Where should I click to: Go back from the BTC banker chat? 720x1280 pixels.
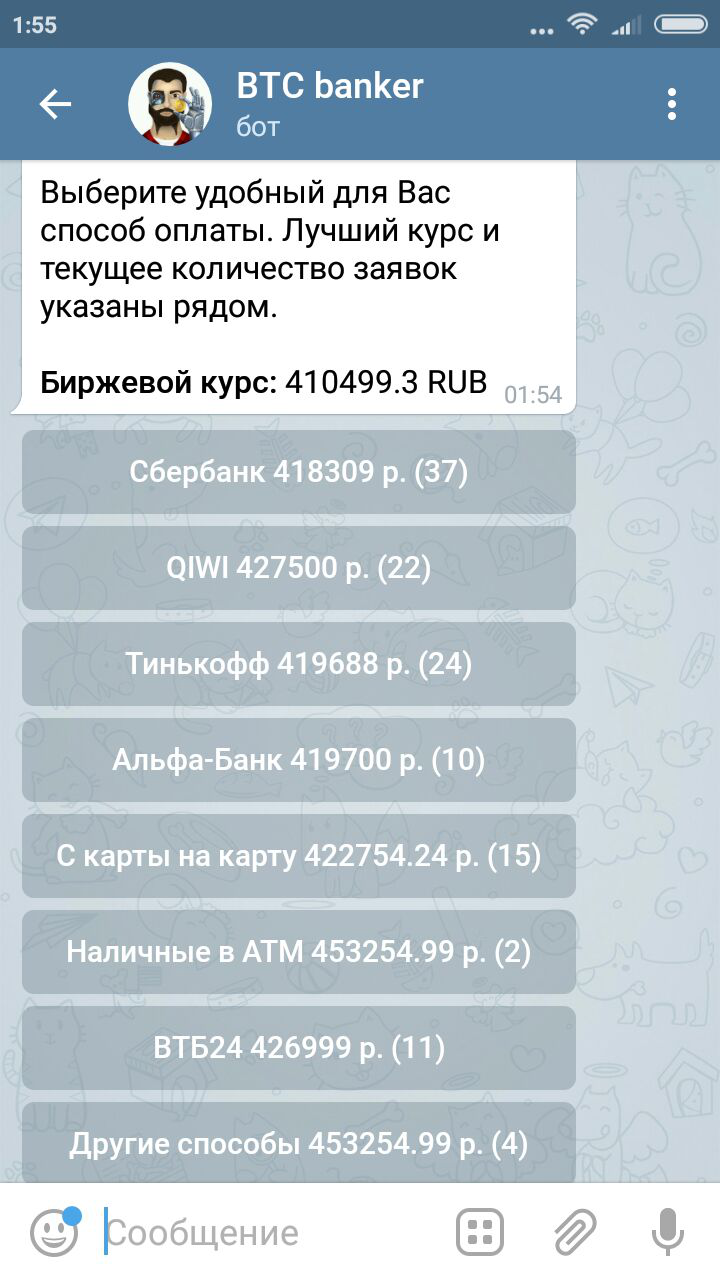[x=55, y=104]
